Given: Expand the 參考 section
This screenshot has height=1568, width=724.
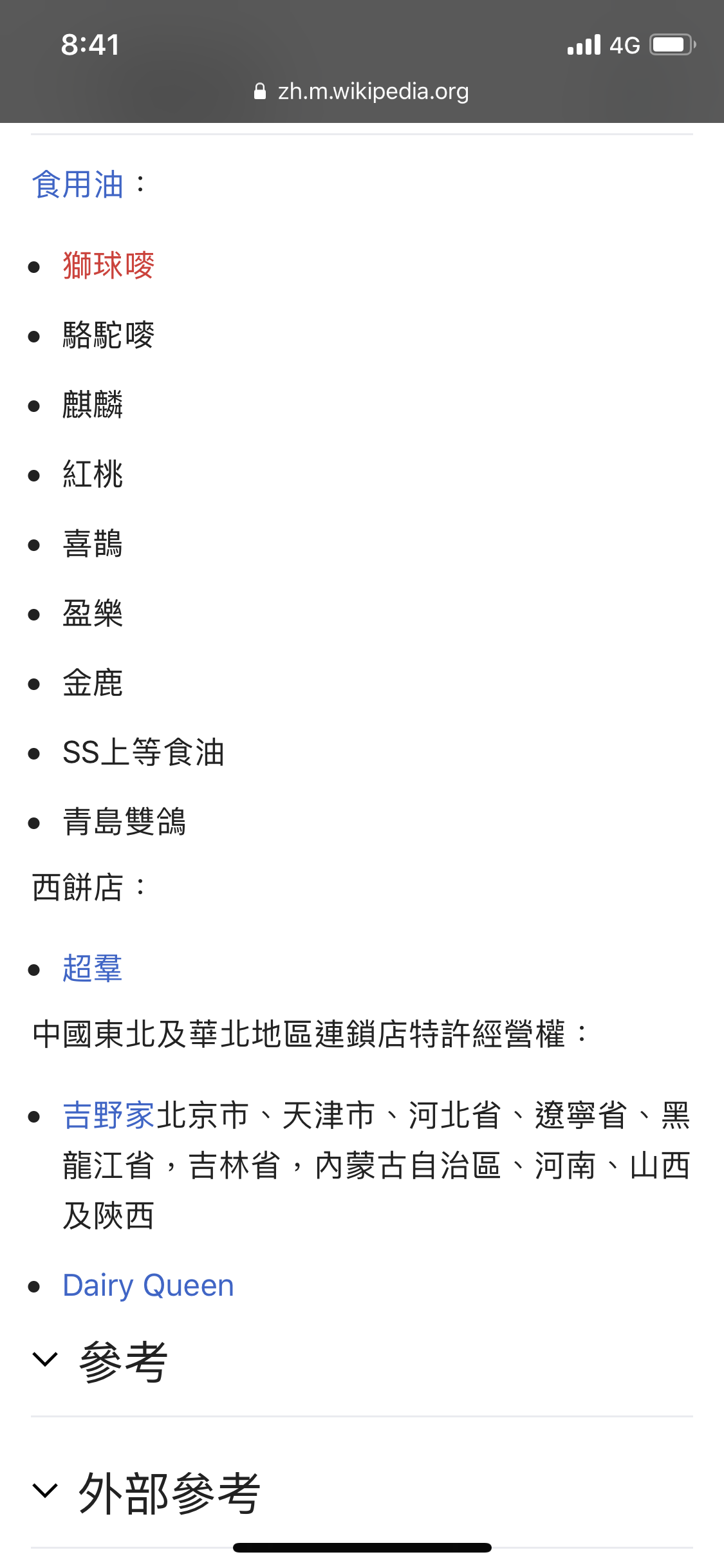Looking at the screenshot, I should pyautogui.click(x=362, y=1362).
